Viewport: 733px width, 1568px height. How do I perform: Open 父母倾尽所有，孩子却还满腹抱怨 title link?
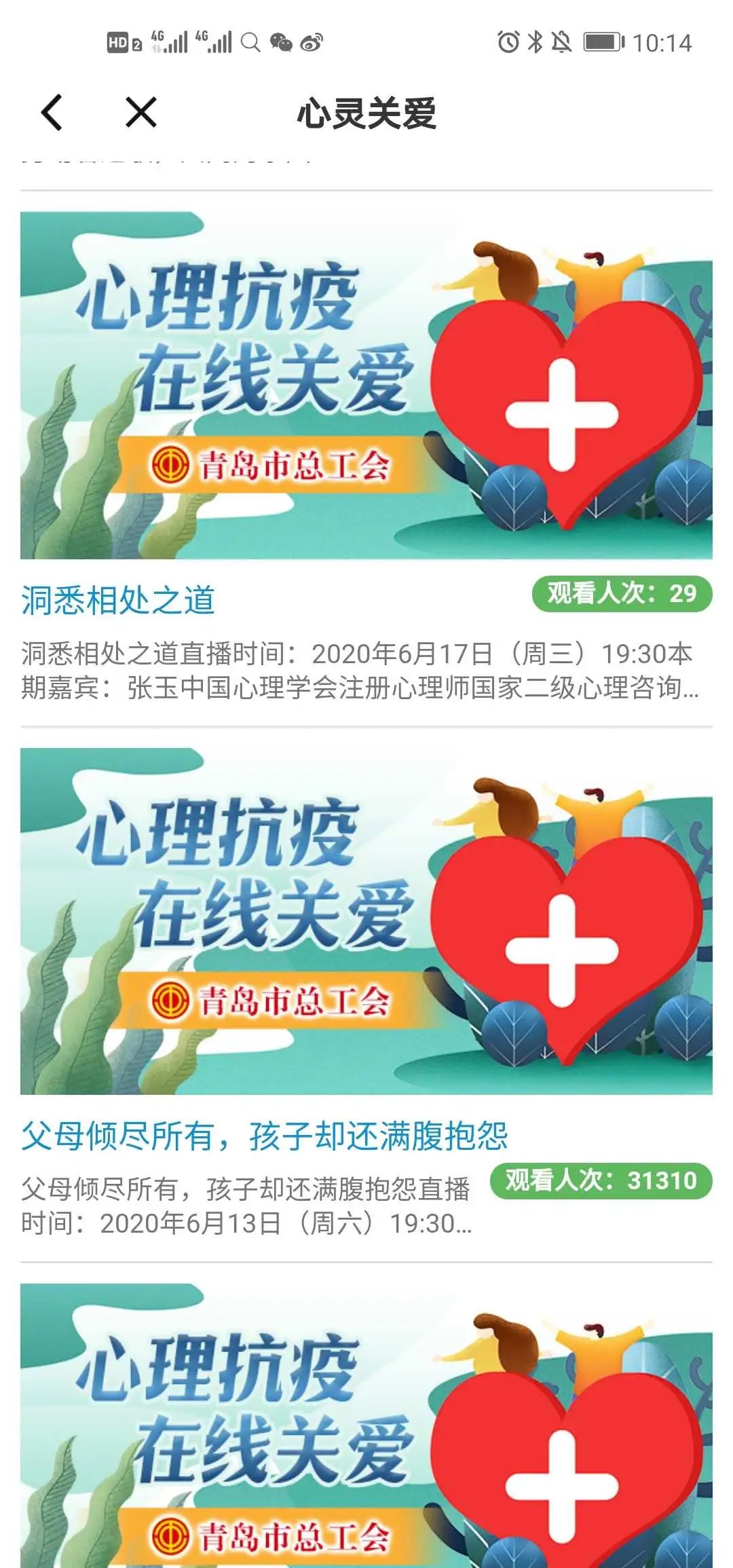(x=265, y=1136)
